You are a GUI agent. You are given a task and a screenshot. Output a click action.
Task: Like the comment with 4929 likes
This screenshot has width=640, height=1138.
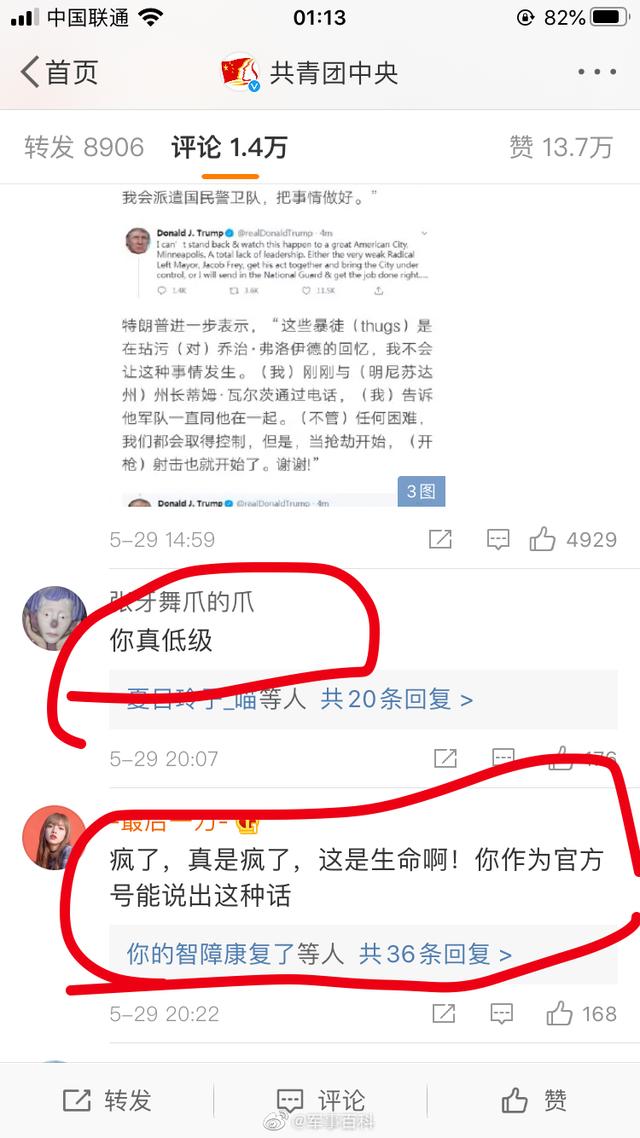click(544, 540)
